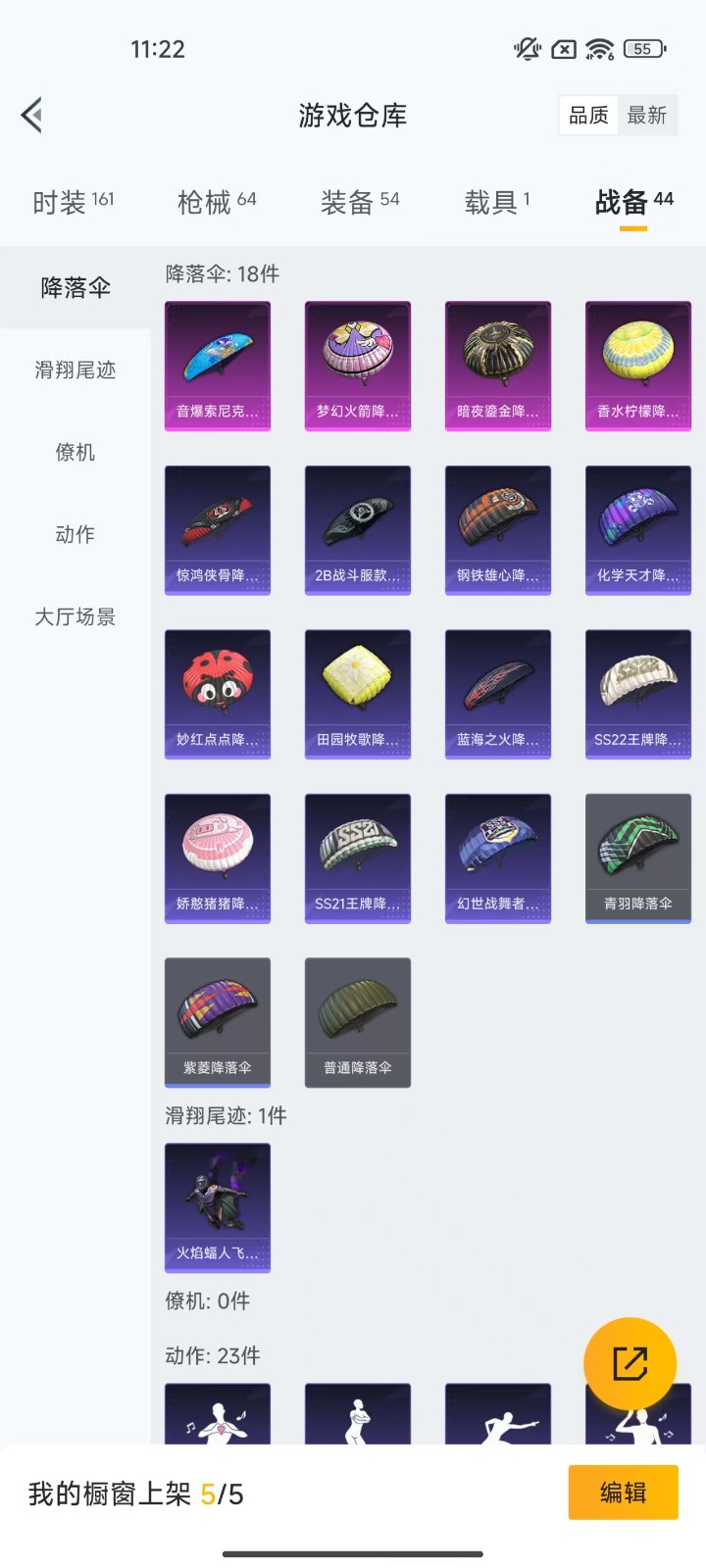View the 青羽降落伞 item
706x1568 pixels.
click(x=638, y=858)
